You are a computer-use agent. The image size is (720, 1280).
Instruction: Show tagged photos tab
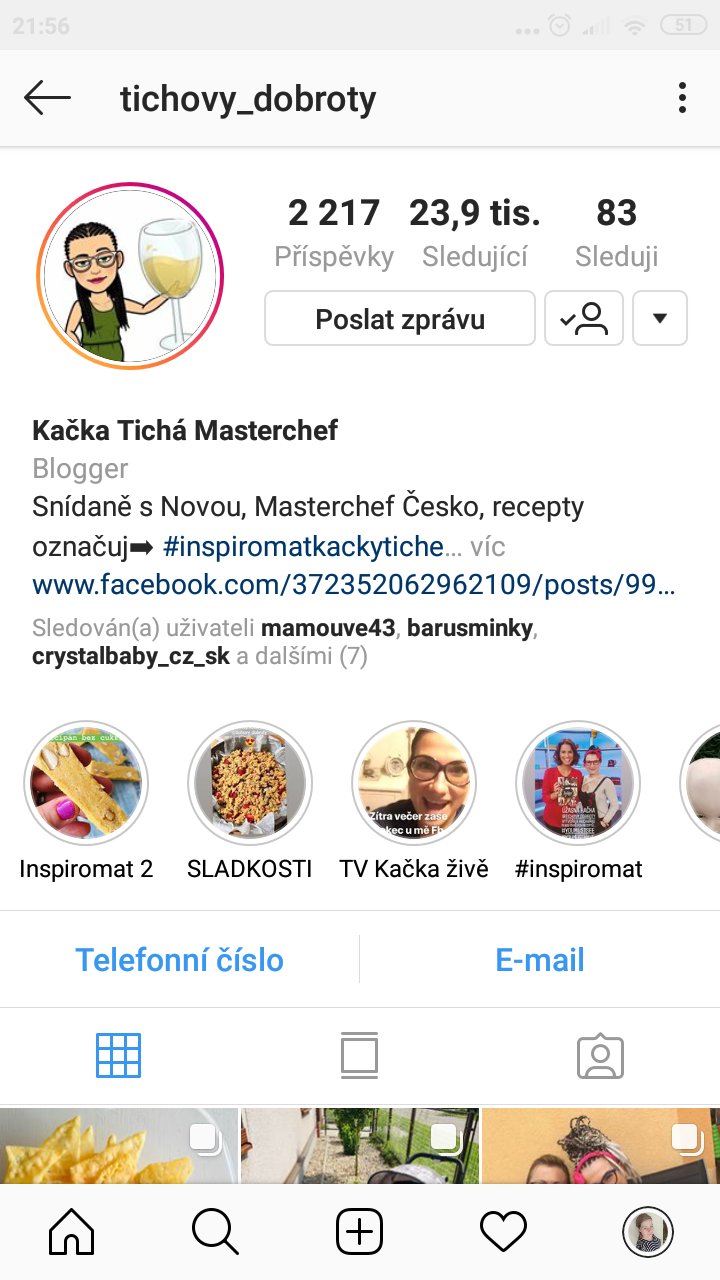pos(600,1055)
